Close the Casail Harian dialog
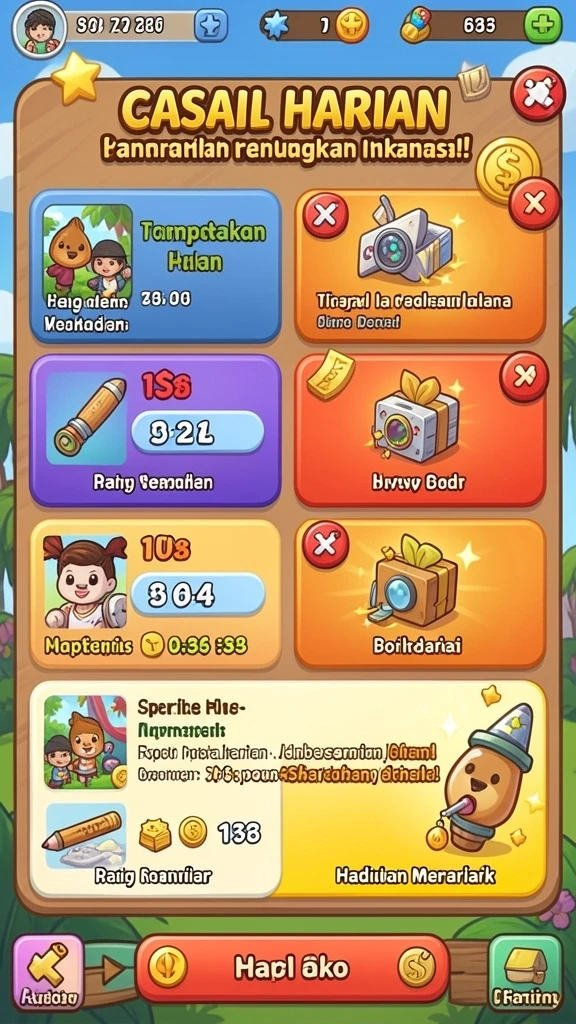The height and width of the screenshot is (1024, 576). [x=537, y=95]
